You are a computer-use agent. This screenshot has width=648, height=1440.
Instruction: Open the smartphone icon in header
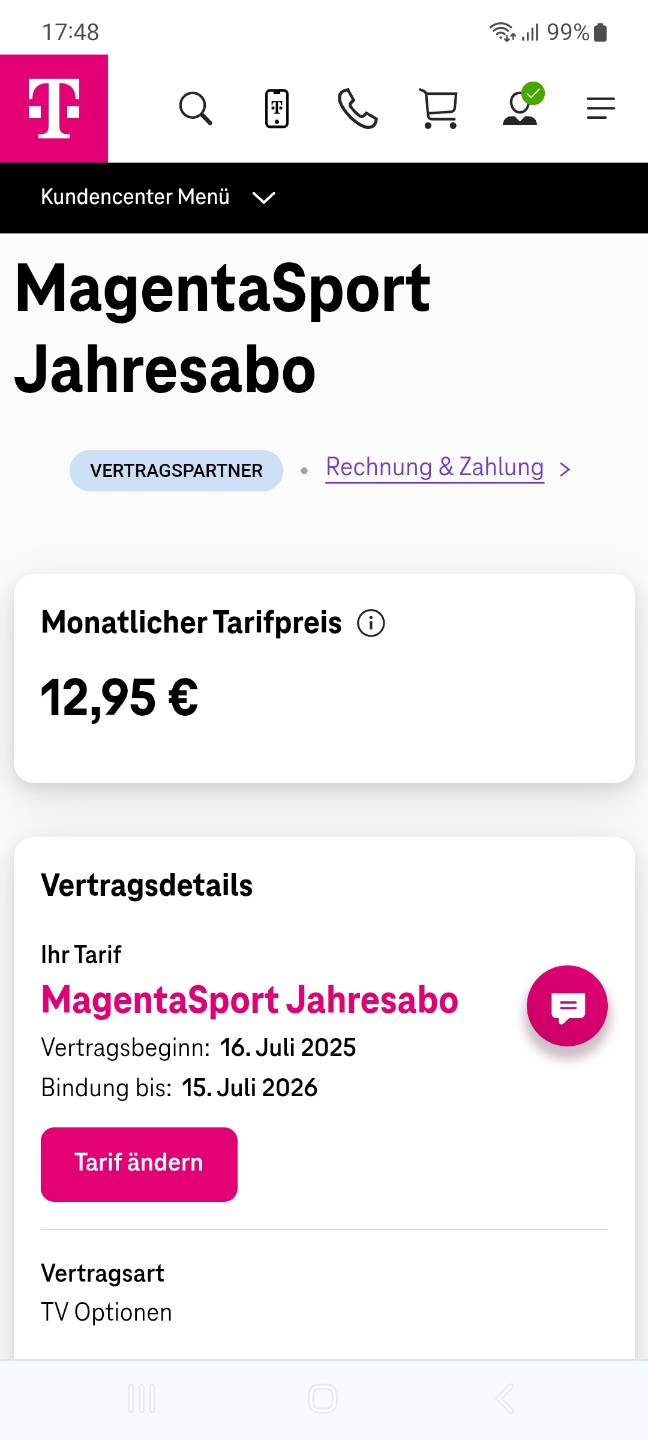pos(277,108)
